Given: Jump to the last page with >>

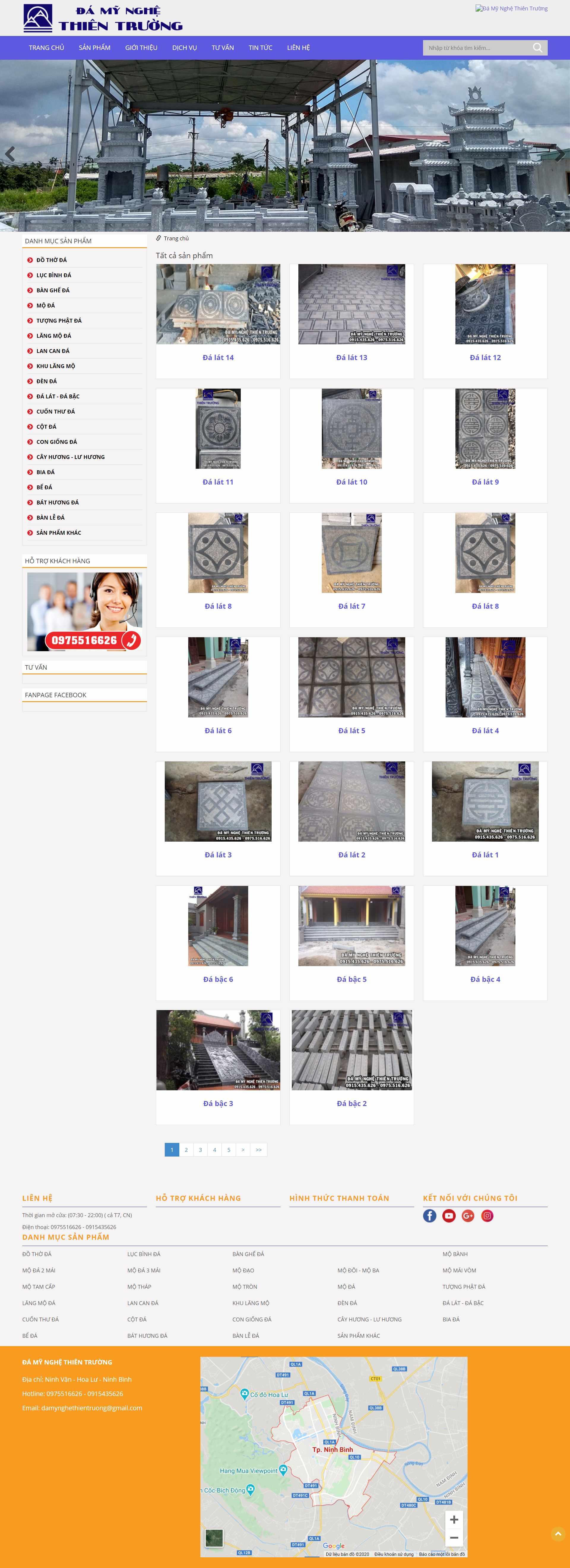Looking at the screenshot, I should click(x=259, y=1149).
